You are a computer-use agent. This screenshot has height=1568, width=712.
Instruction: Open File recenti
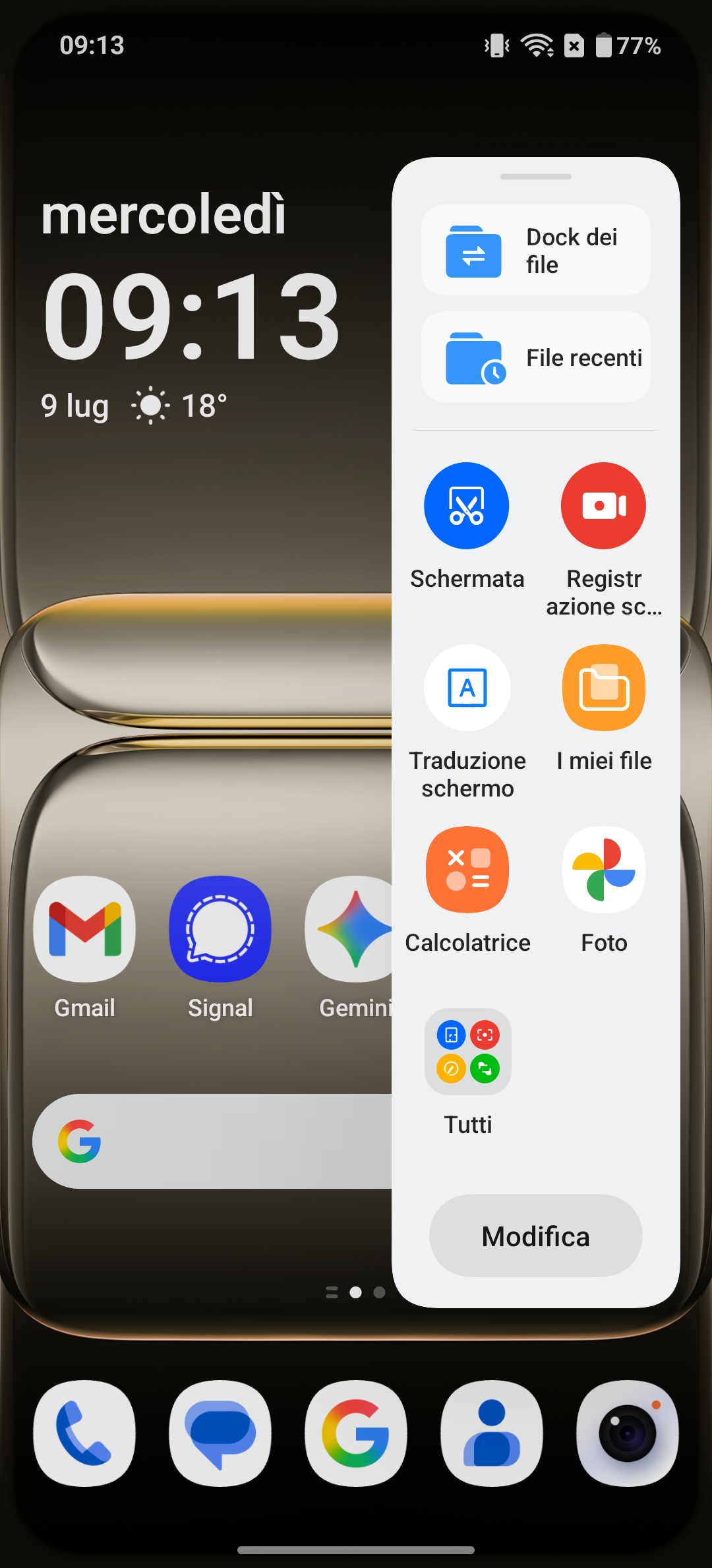click(x=535, y=357)
